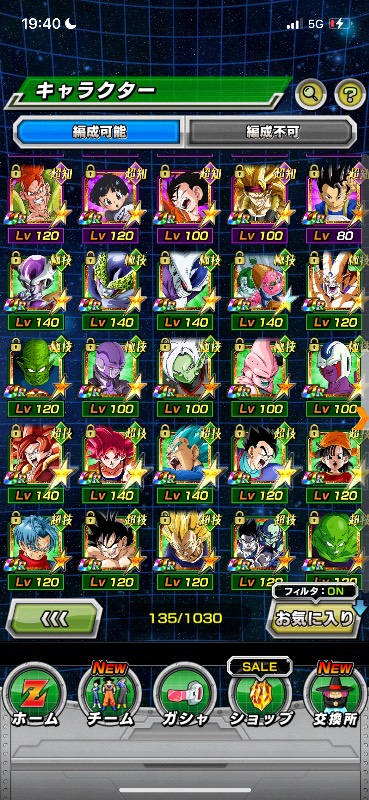Image resolution: width=369 pixels, height=800 pixels.
Task: Select the purple Hit Lv 100 card
Action: pyautogui.click(x=111, y=377)
